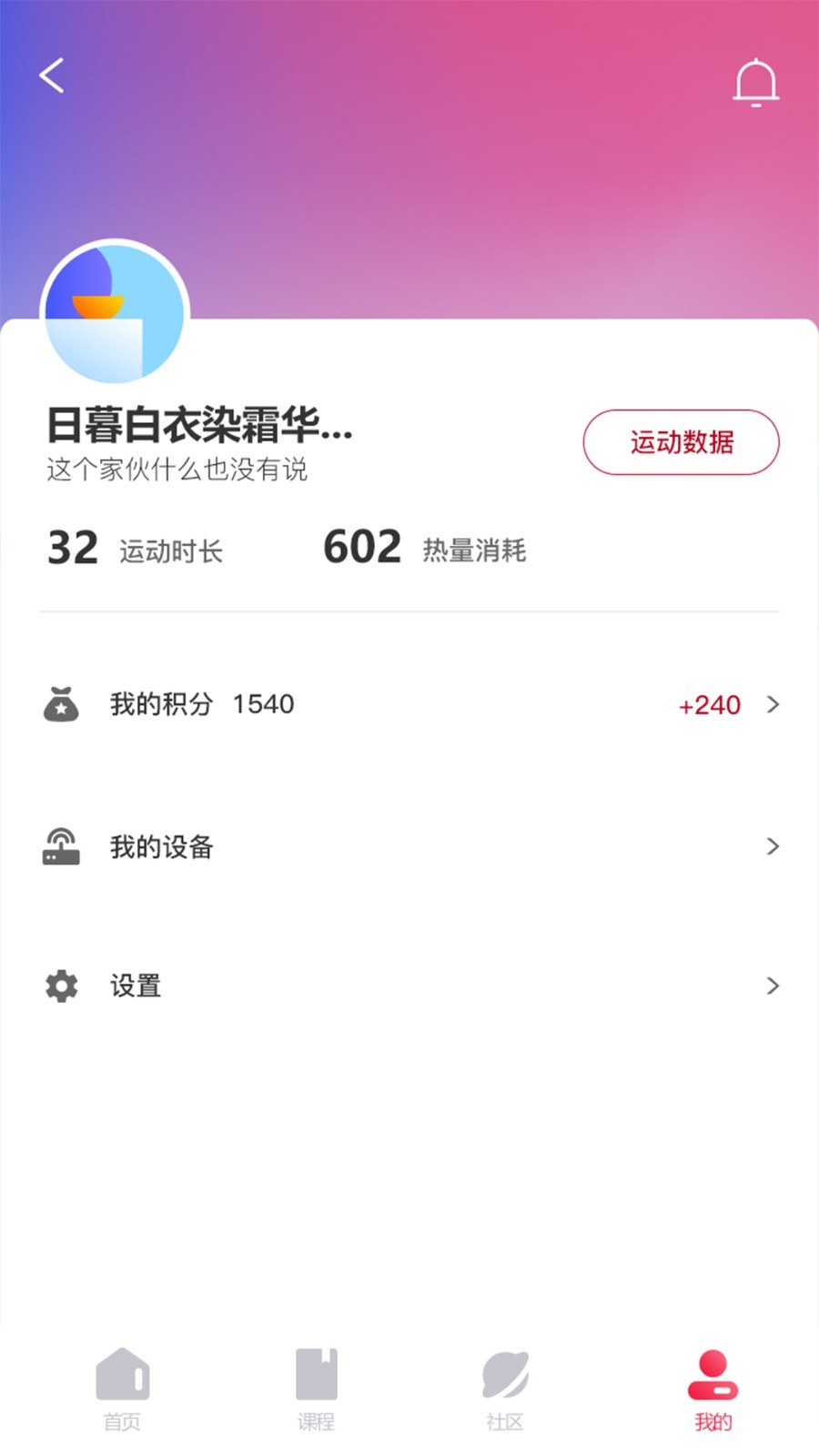Tap the back arrow at top left

[52, 76]
